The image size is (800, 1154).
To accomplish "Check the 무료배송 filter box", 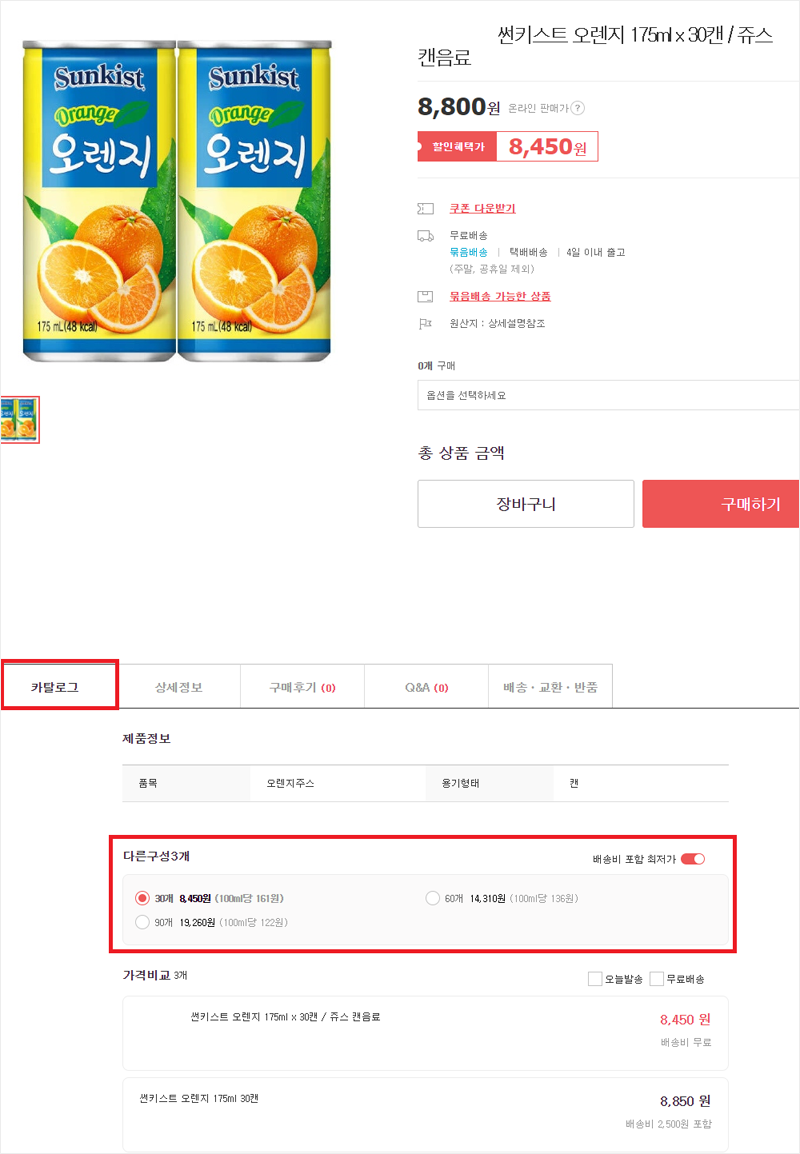I will (656, 979).
